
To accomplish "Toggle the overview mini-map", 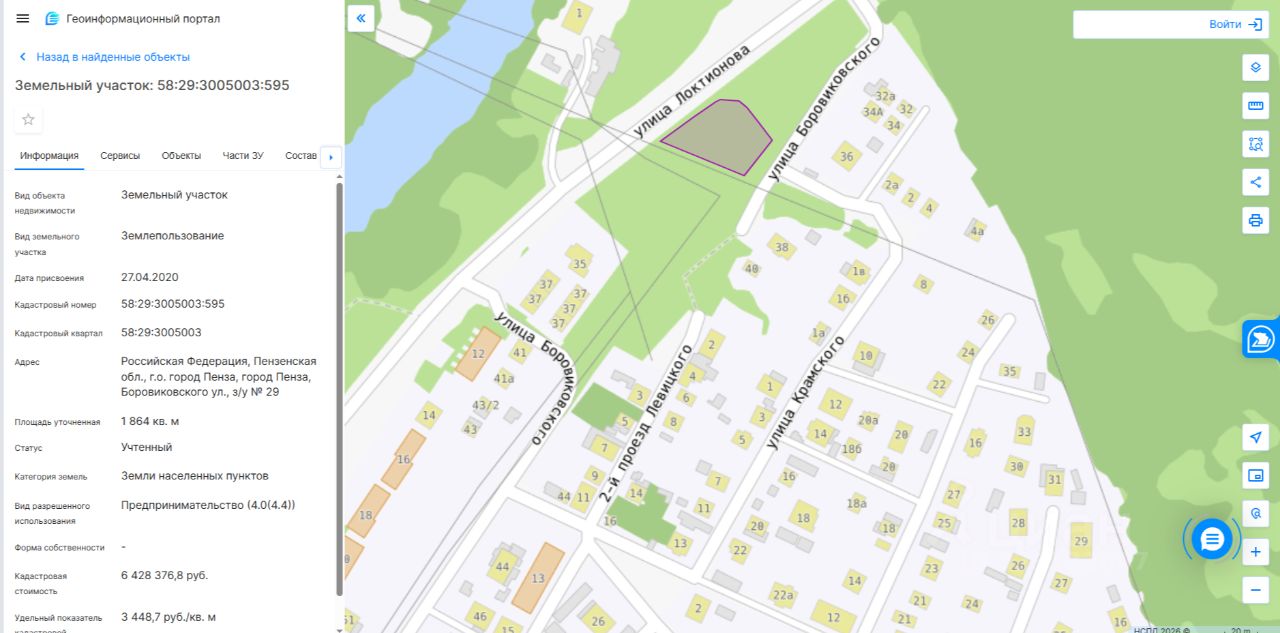I will pos(1255,475).
